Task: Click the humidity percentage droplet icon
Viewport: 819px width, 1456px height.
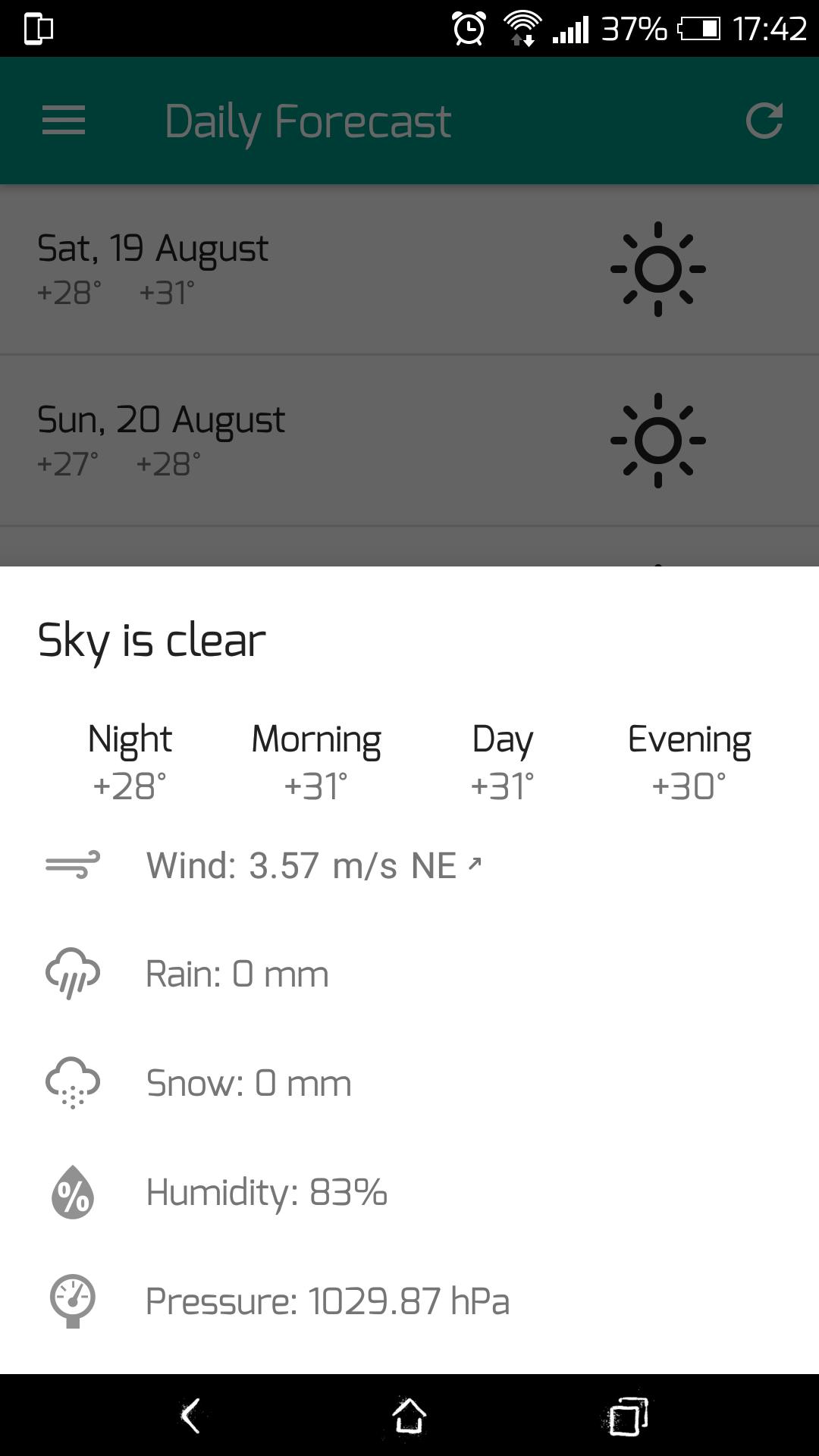Action: click(72, 1192)
